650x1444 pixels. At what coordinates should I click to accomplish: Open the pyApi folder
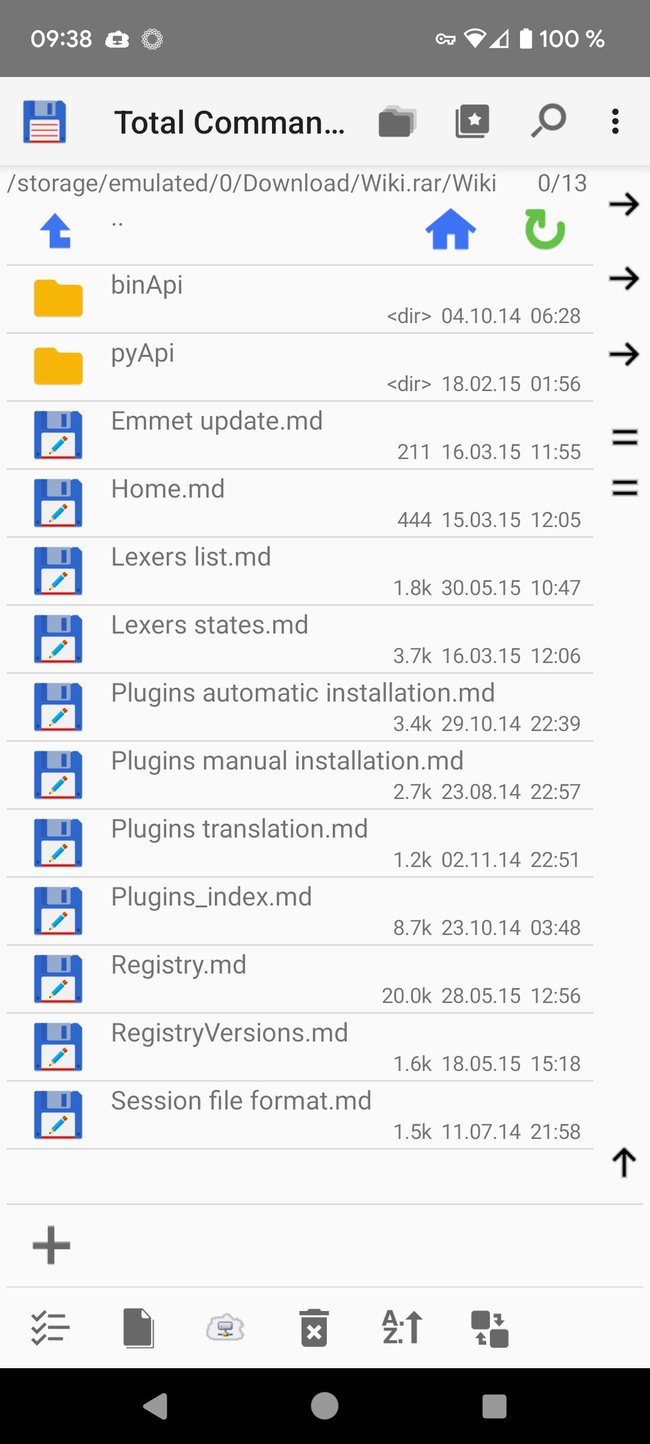tap(299, 367)
